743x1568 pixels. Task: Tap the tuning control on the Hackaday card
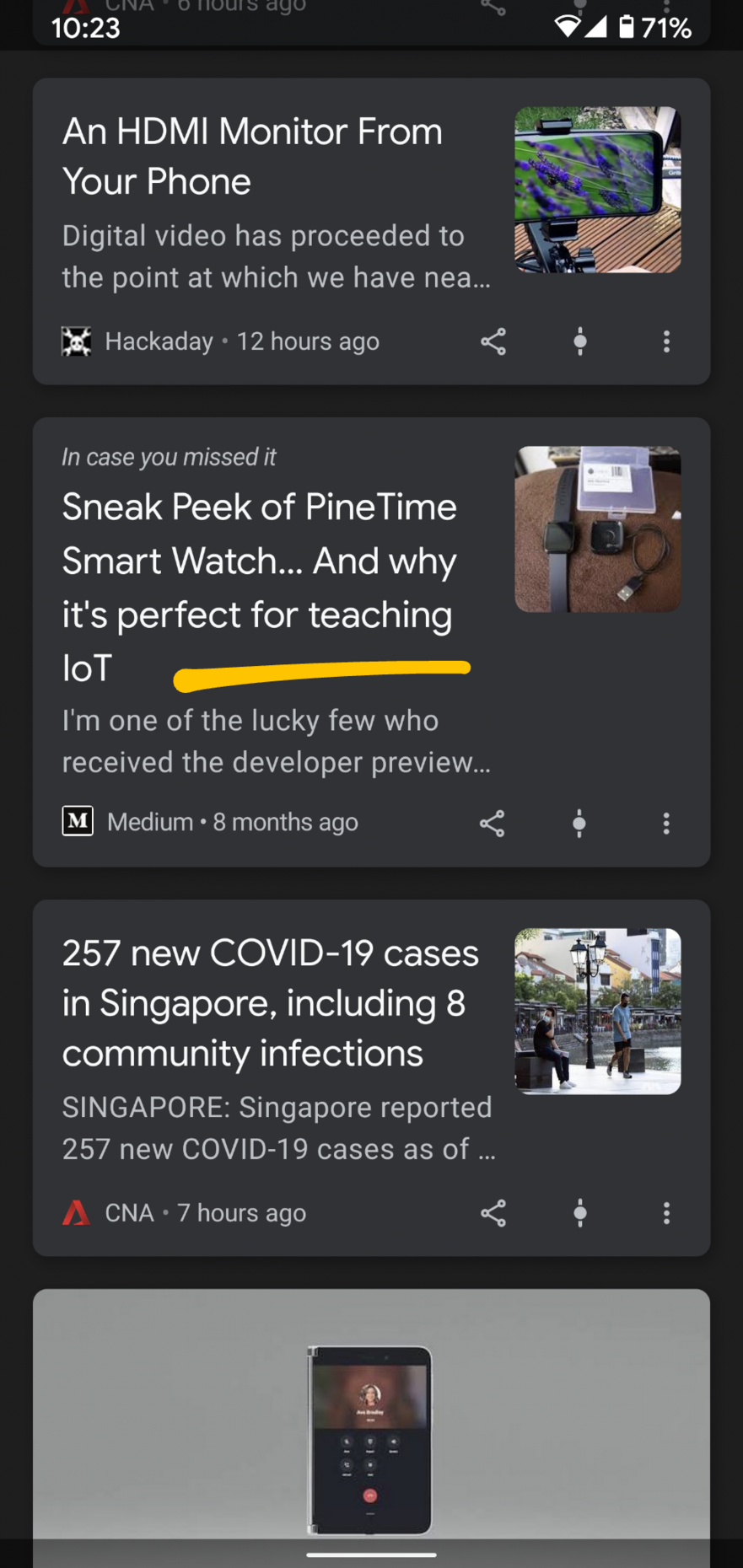pyautogui.click(x=580, y=341)
